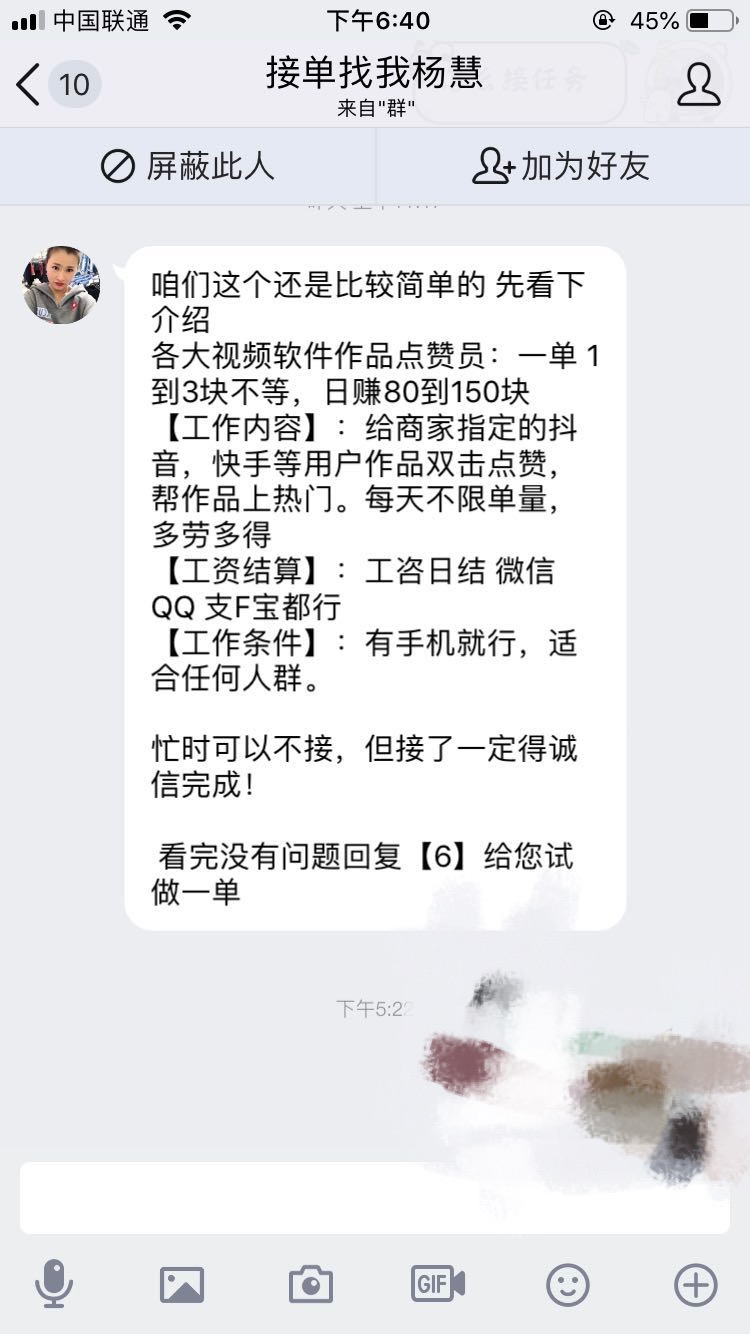Image resolution: width=750 pixels, height=1334 pixels.
Task: Start voice input with microphone
Action: point(53,1284)
